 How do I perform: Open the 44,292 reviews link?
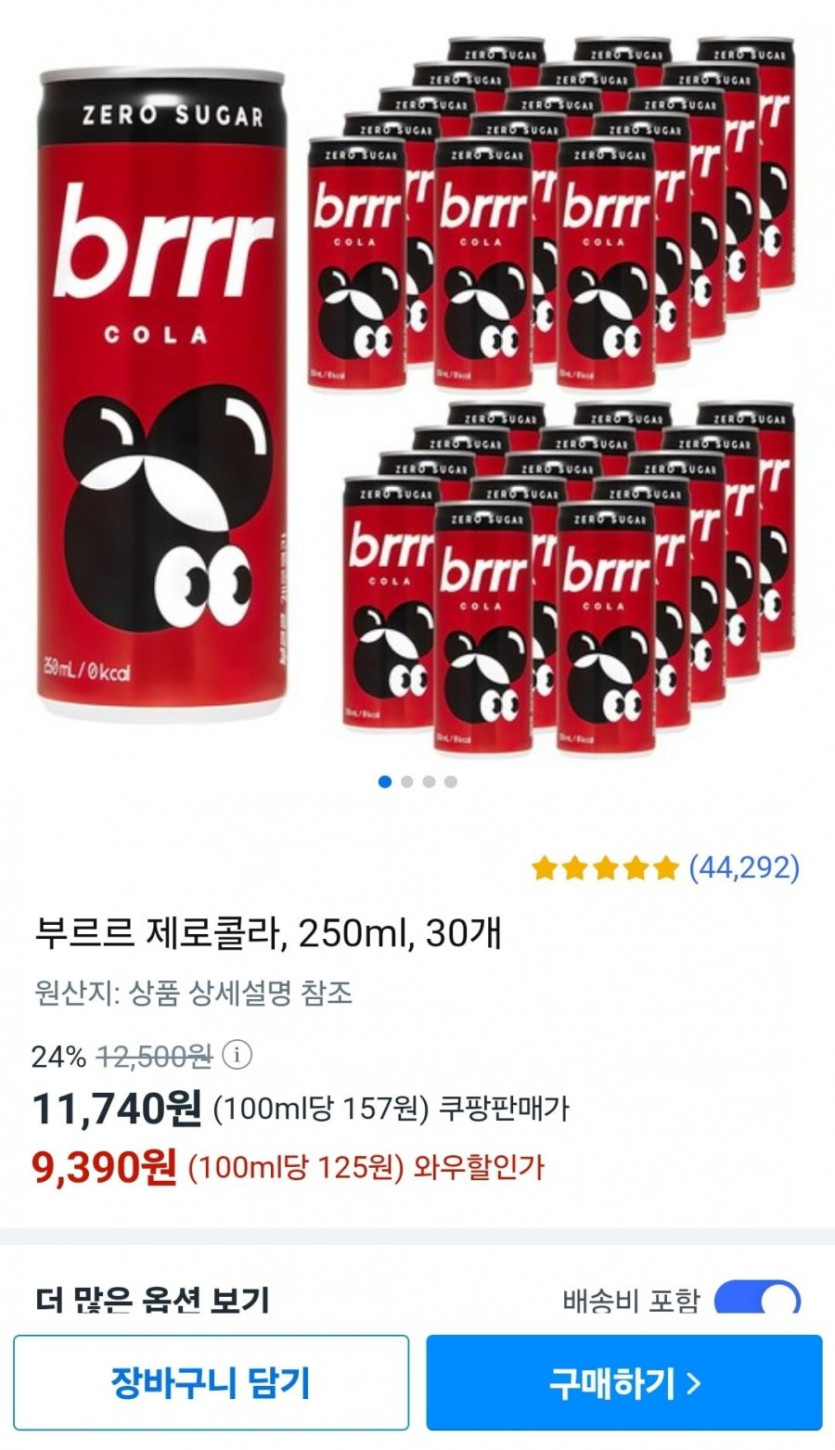click(744, 868)
